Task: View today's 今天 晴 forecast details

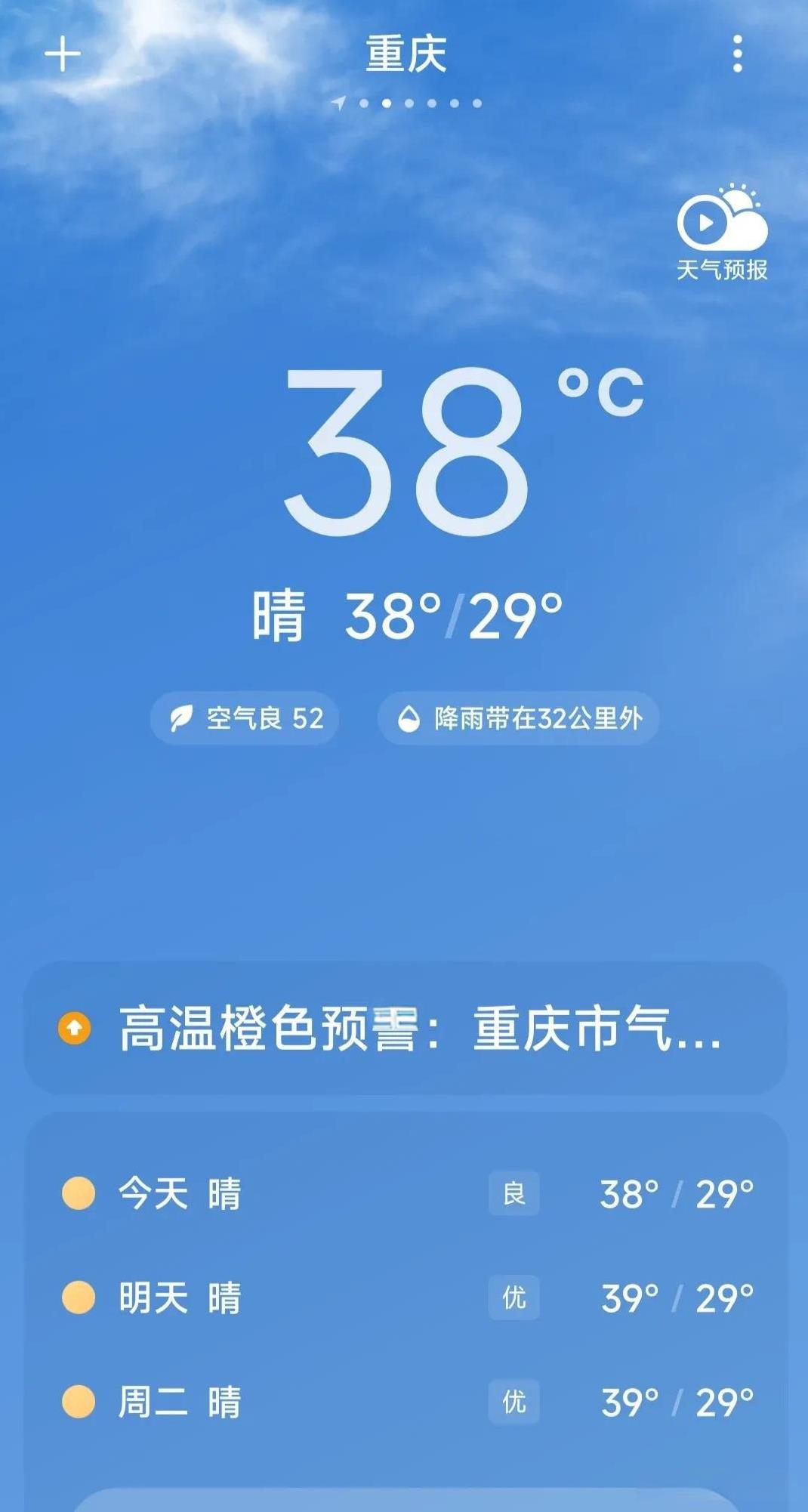Action: (x=406, y=1194)
